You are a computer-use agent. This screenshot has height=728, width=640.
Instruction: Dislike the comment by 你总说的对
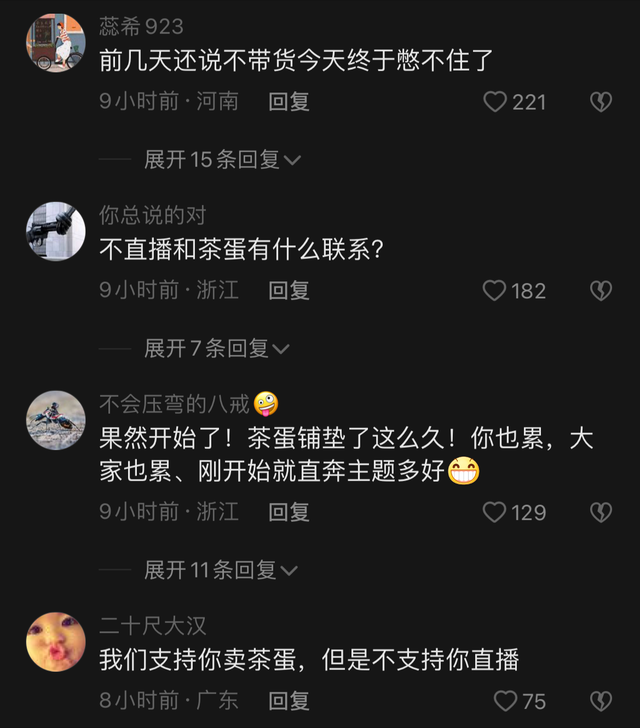click(x=600, y=291)
